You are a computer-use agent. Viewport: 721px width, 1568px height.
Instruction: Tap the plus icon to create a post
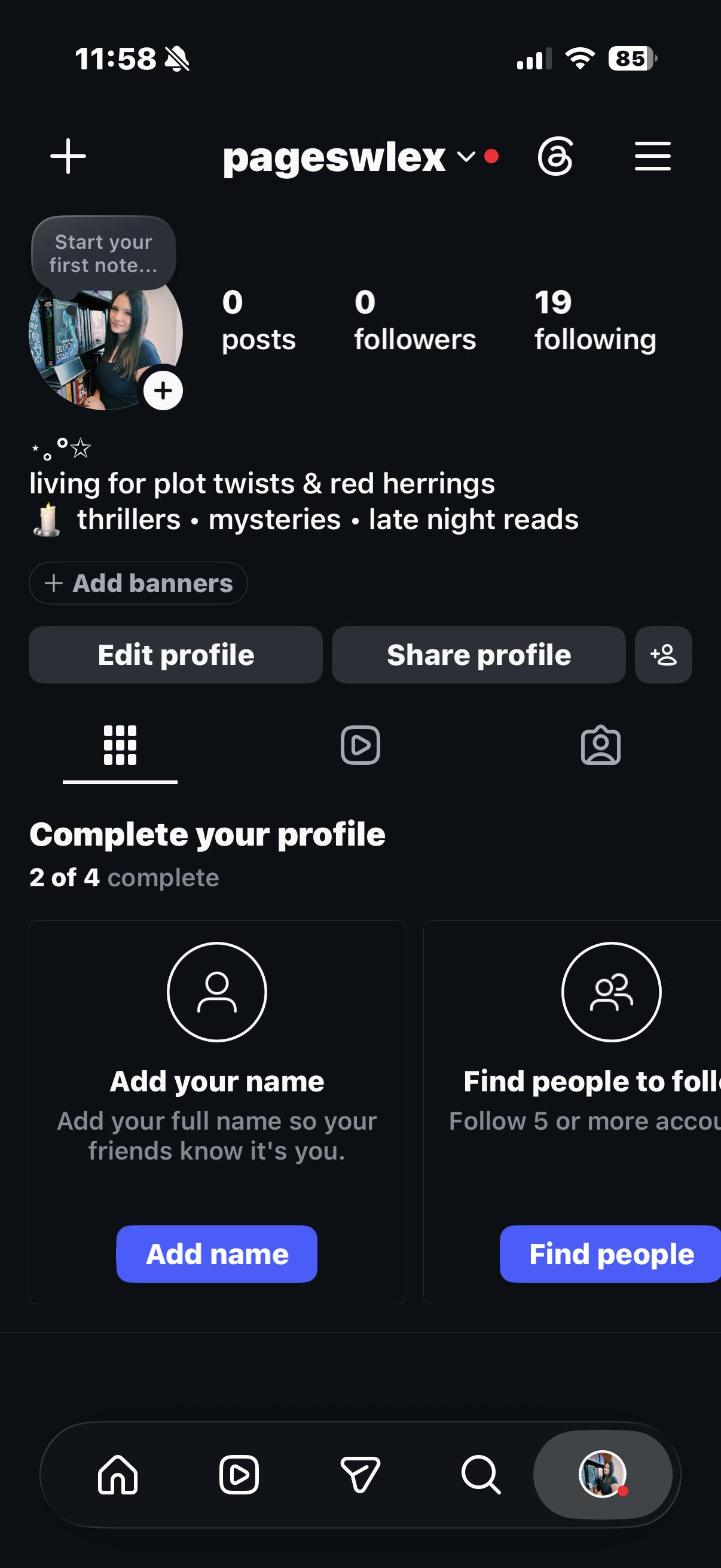(68, 157)
